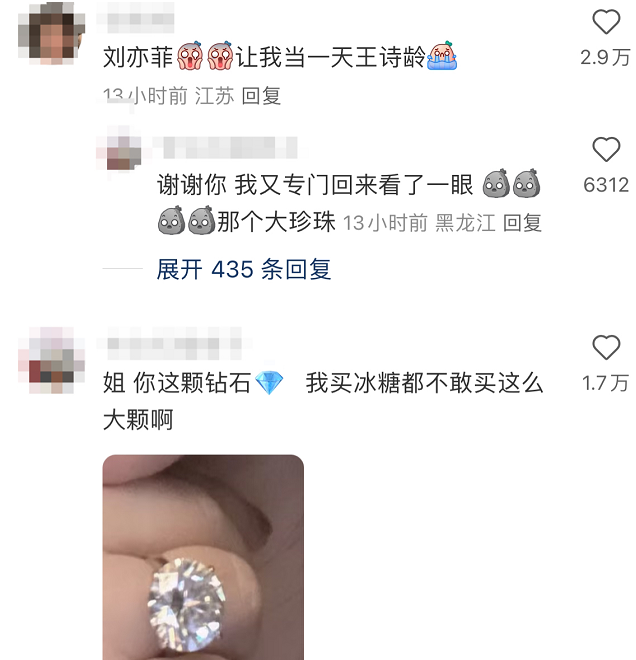Open the diamond ring photo in the comment

tap(203, 557)
